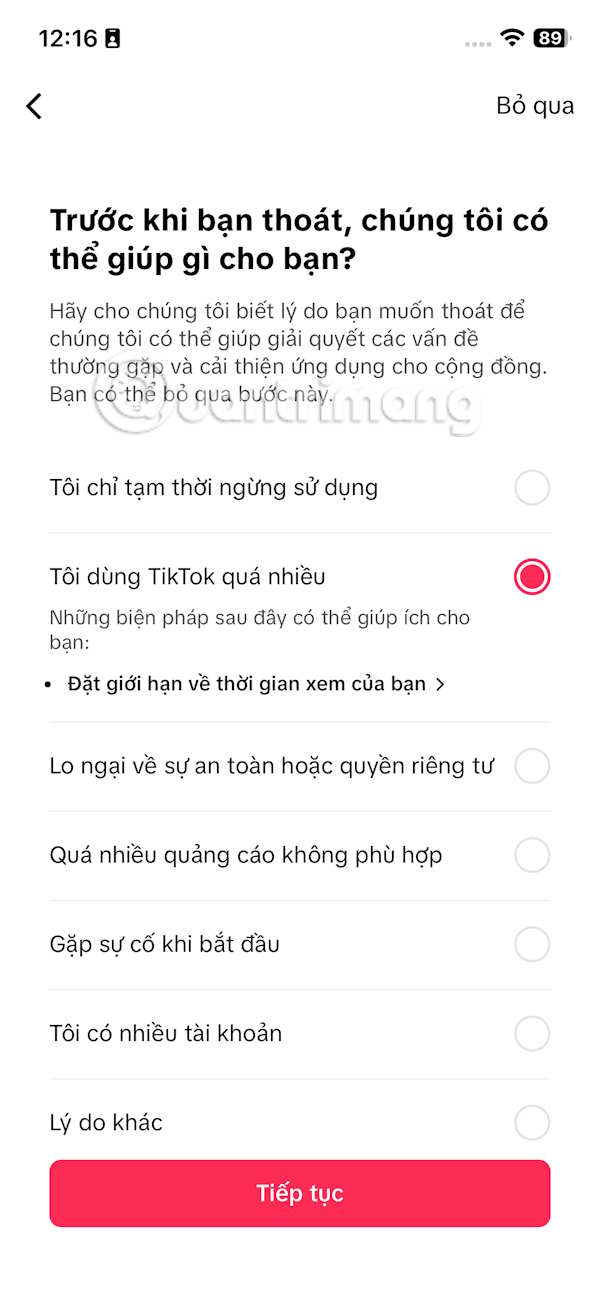Select Gặp sự cố khi bắt đầu
600x1298 pixels.
531,944
